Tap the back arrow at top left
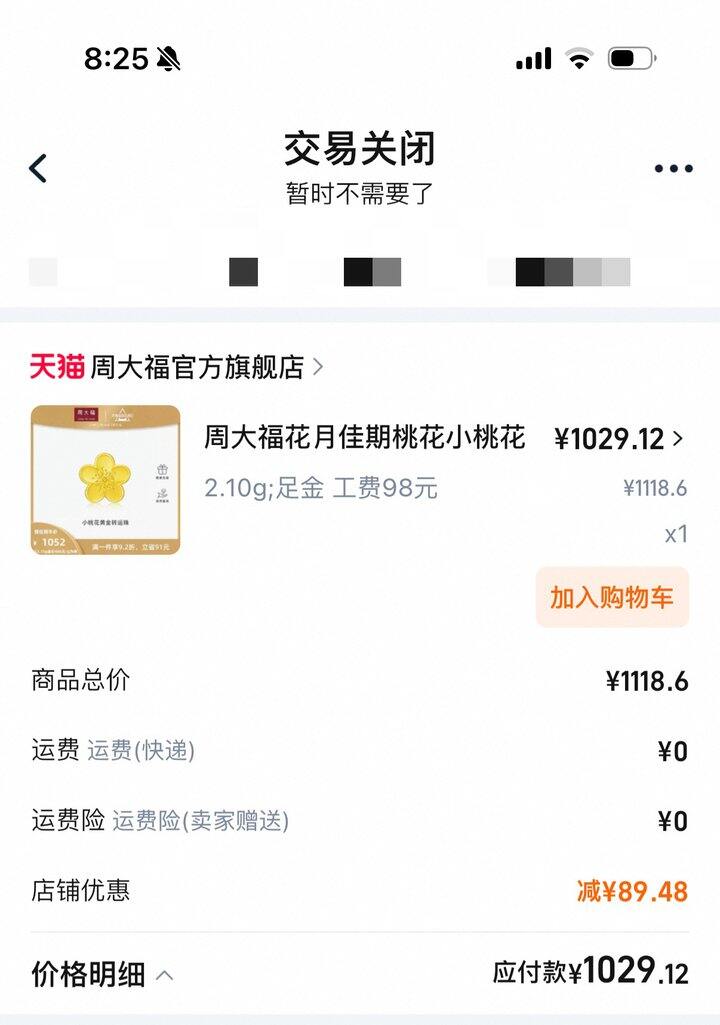The image size is (720, 1025). click(38, 168)
